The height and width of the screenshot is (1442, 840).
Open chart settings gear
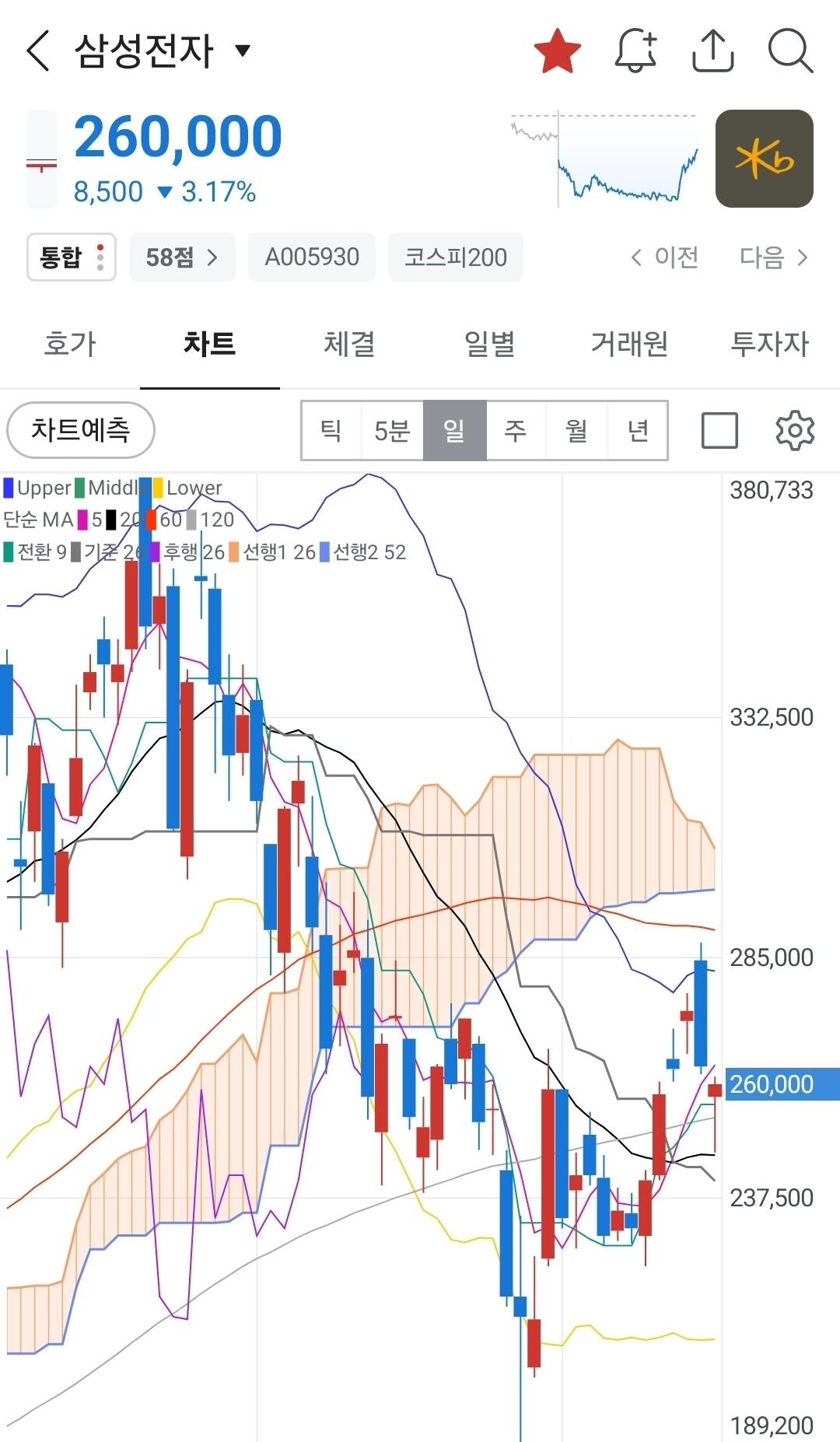pos(795,430)
